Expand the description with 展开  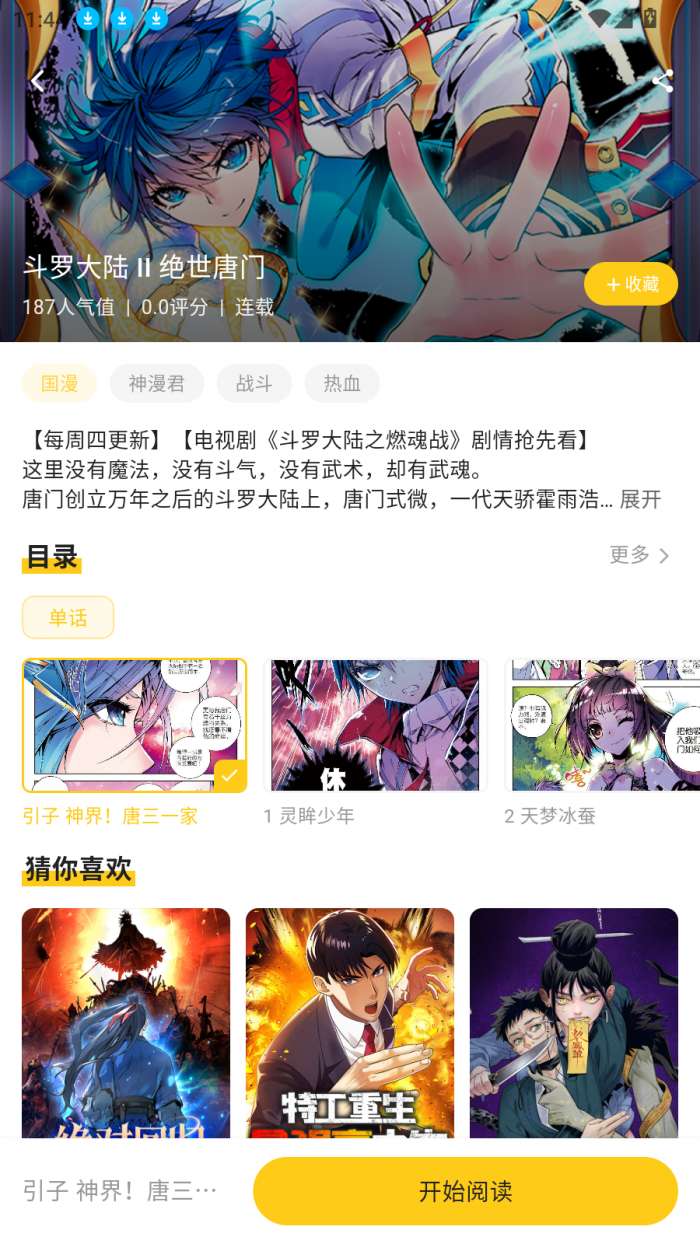pyautogui.click(x=641, y=499)
